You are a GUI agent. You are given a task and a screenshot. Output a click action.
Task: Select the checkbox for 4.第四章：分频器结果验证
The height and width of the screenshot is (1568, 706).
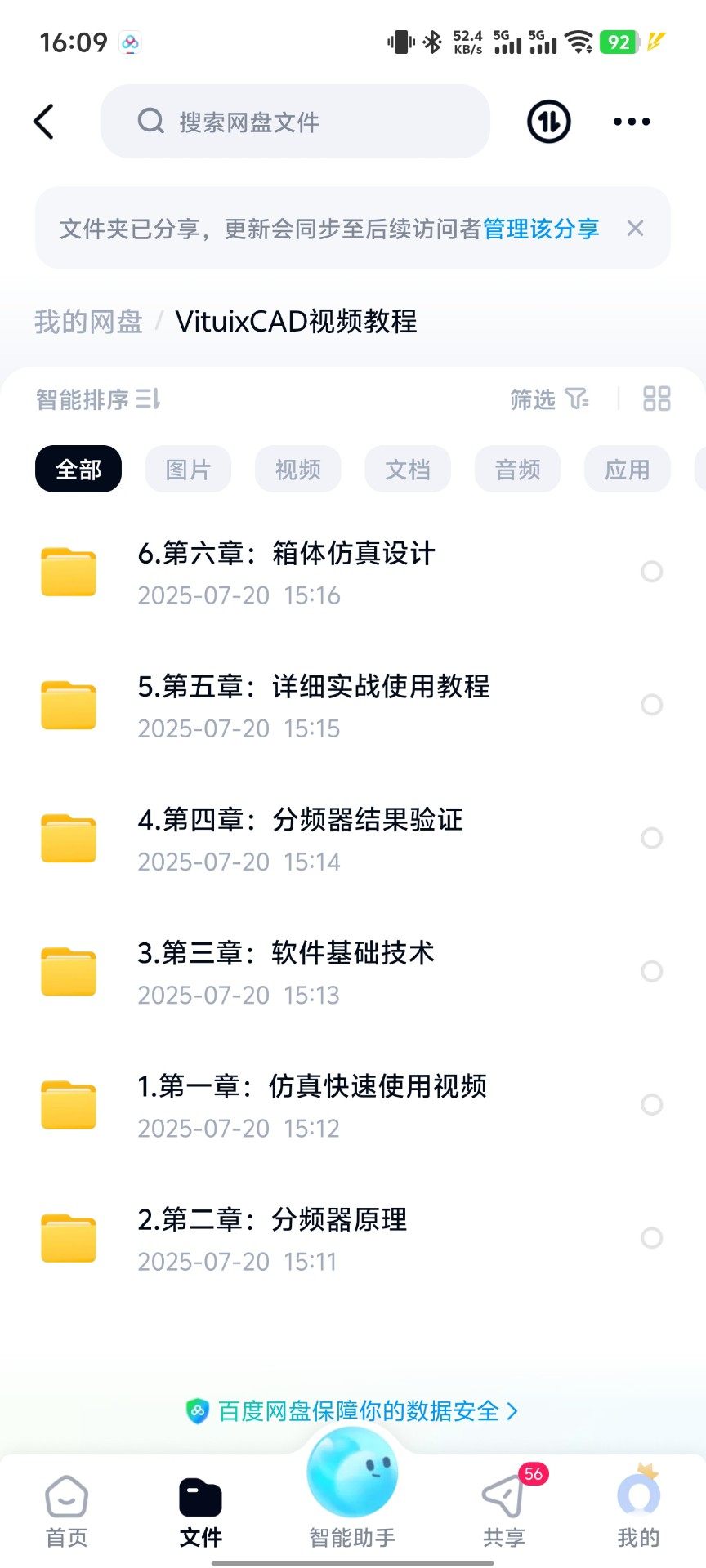[x=651, y=838]
